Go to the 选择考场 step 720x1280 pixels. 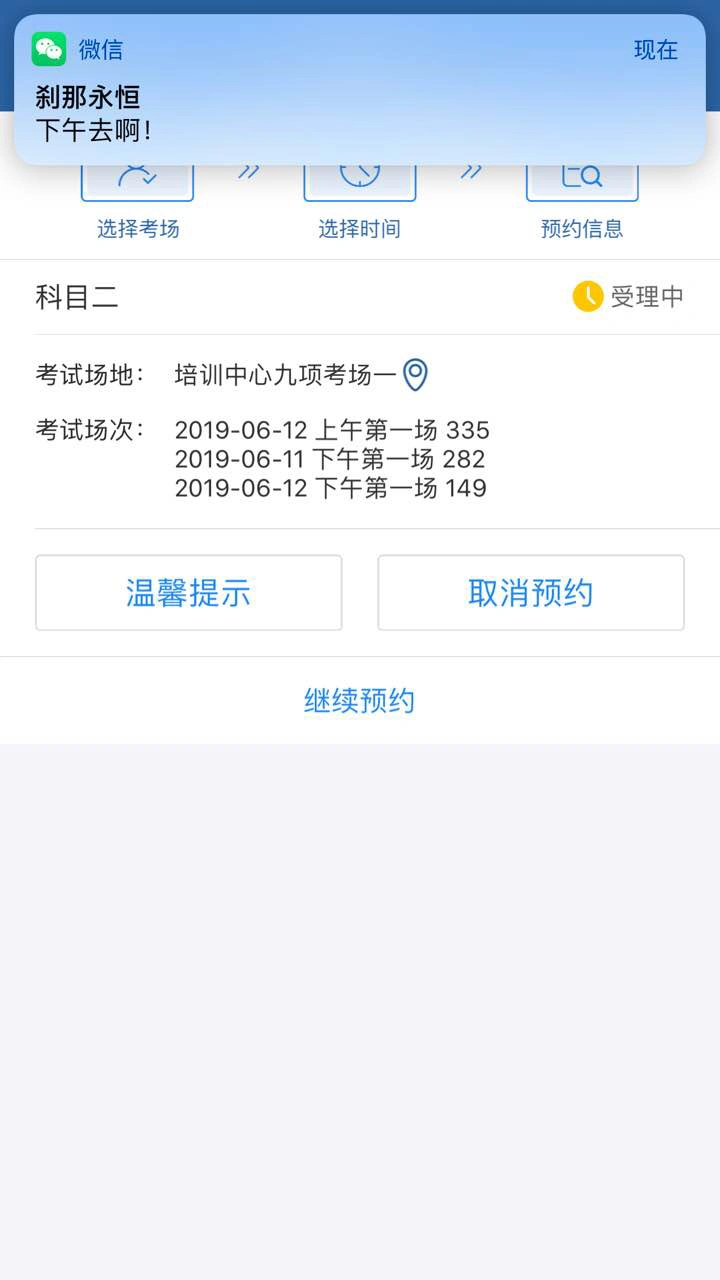pos(138,200)
